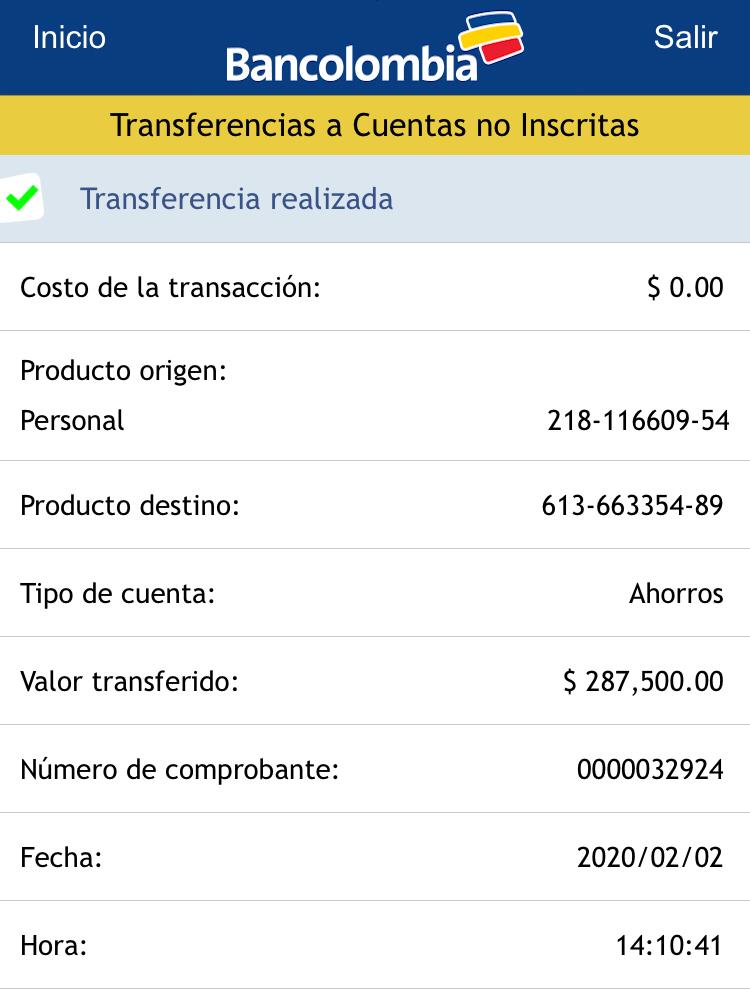Image resolution: width=750 pixels, height=990 pixels.
Task: Tap Salir to log out
Action: (685, 38)
